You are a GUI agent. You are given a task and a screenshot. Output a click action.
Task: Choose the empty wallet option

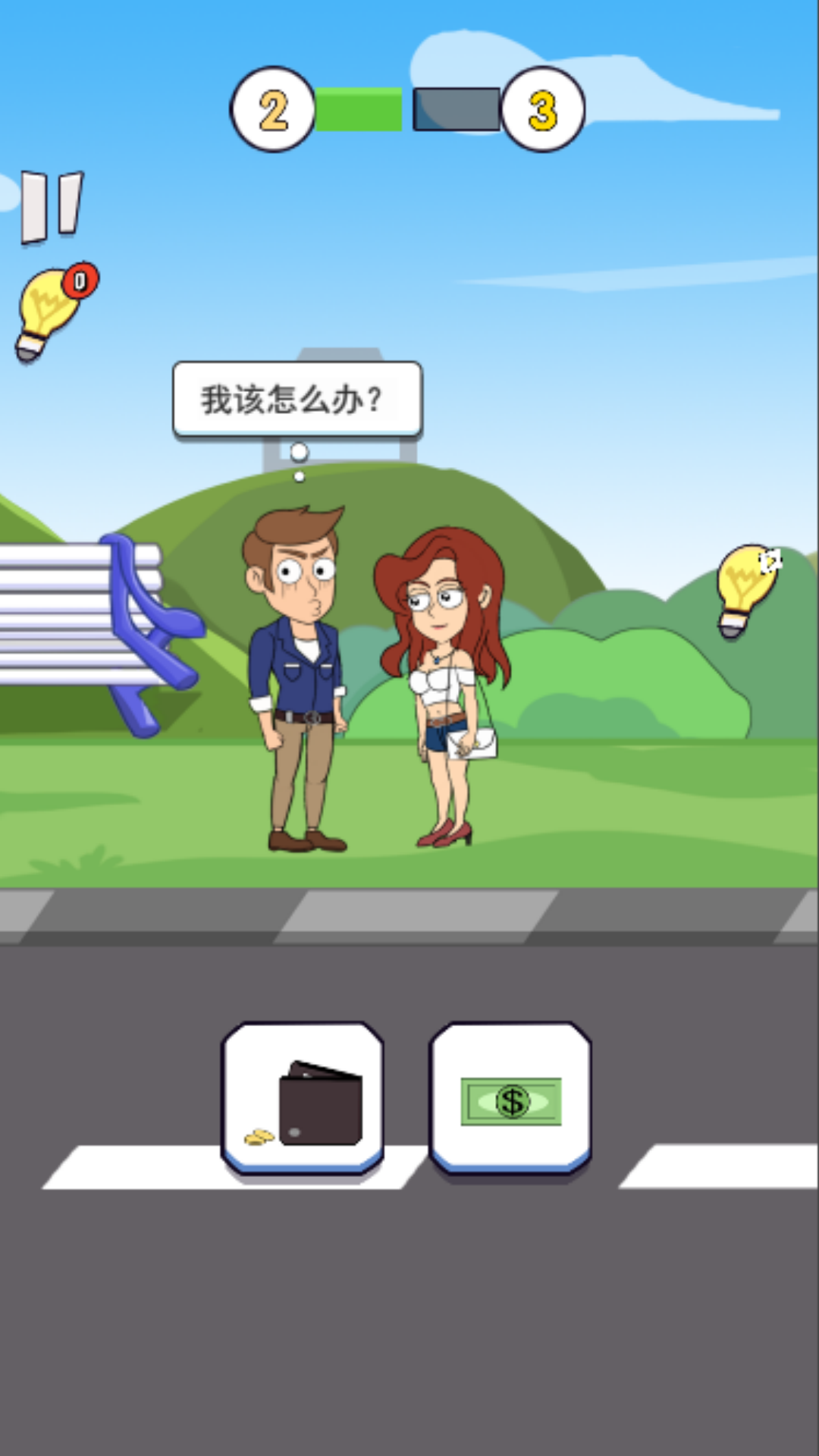pos(303,1097)
